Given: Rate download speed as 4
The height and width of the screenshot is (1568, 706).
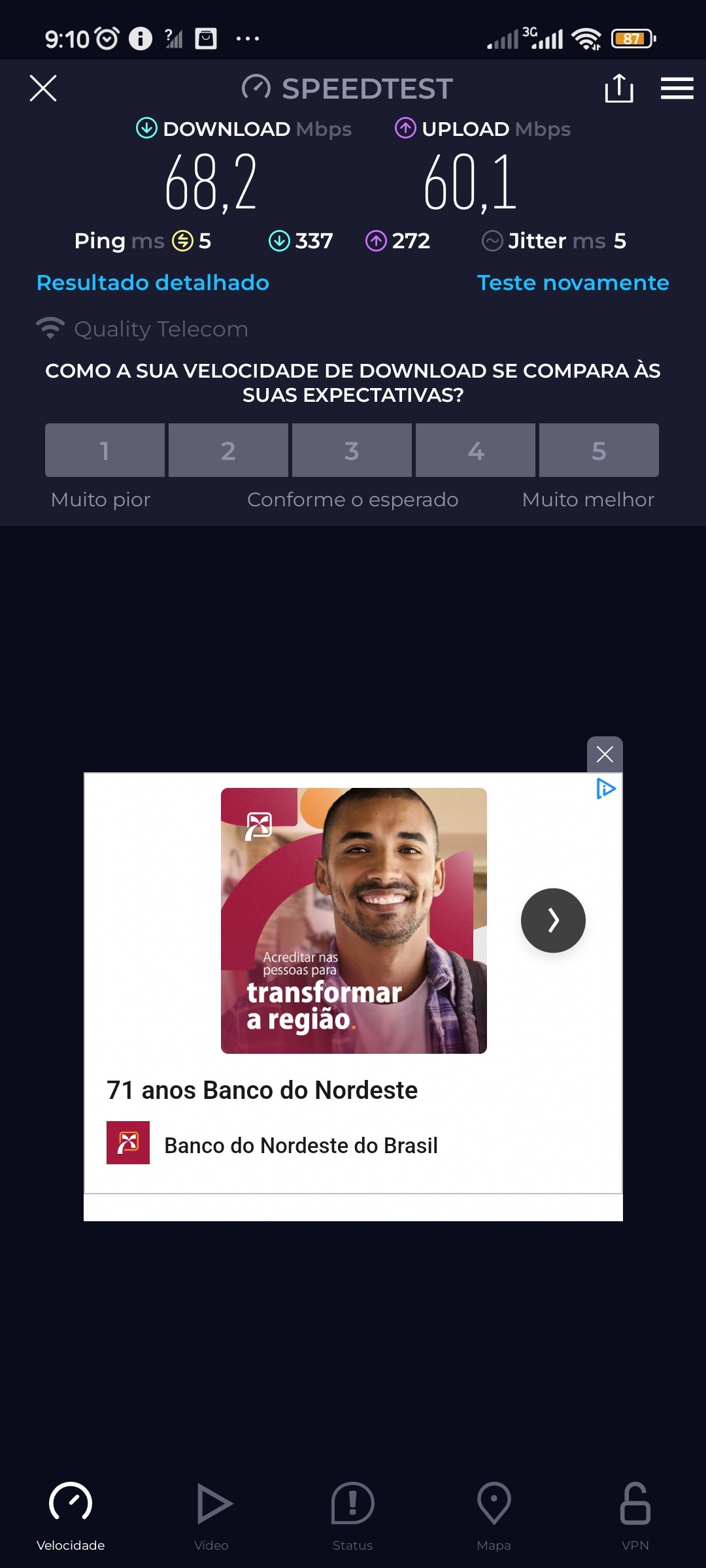Looking at the screenshot, I should tap(475, 450).
